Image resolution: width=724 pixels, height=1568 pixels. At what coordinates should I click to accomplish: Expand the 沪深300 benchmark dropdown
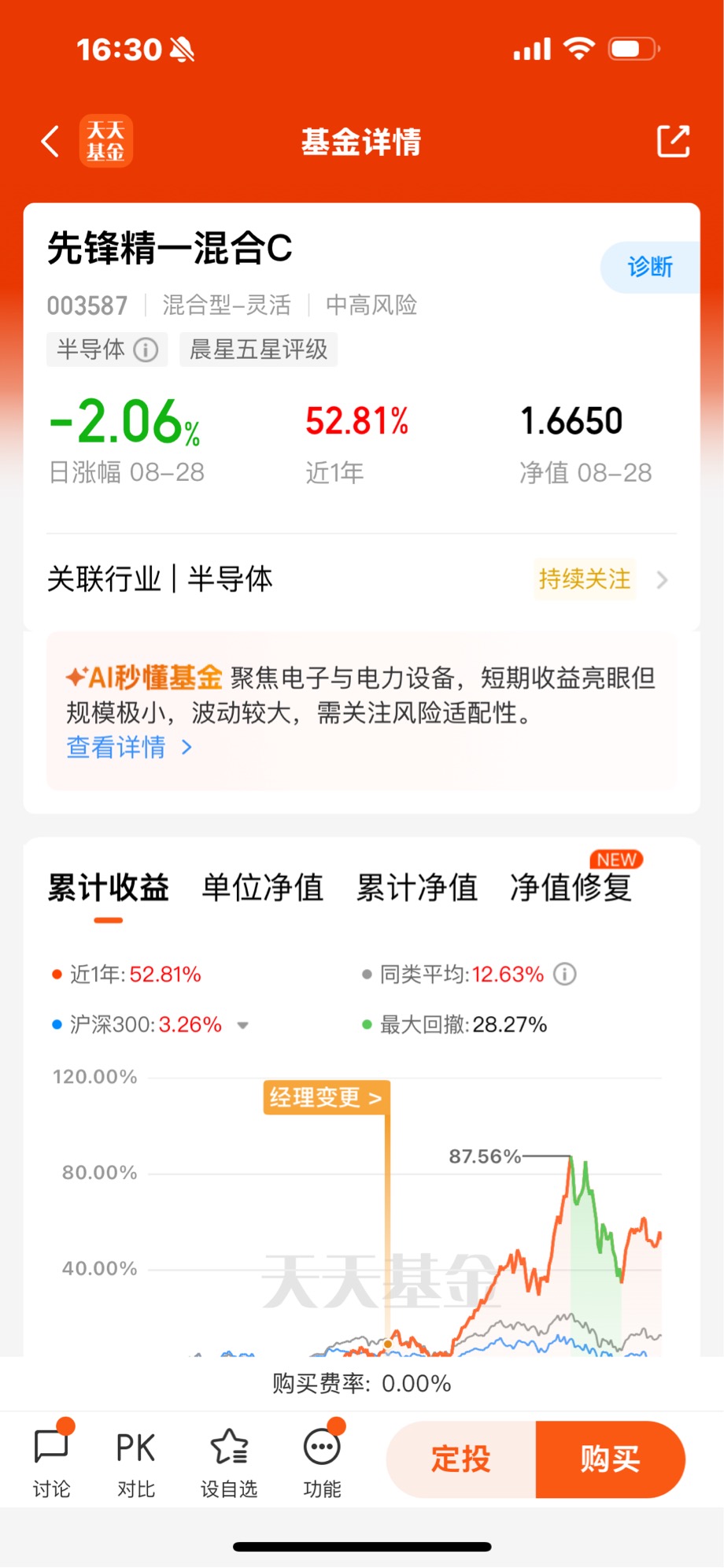point(243,1025)
